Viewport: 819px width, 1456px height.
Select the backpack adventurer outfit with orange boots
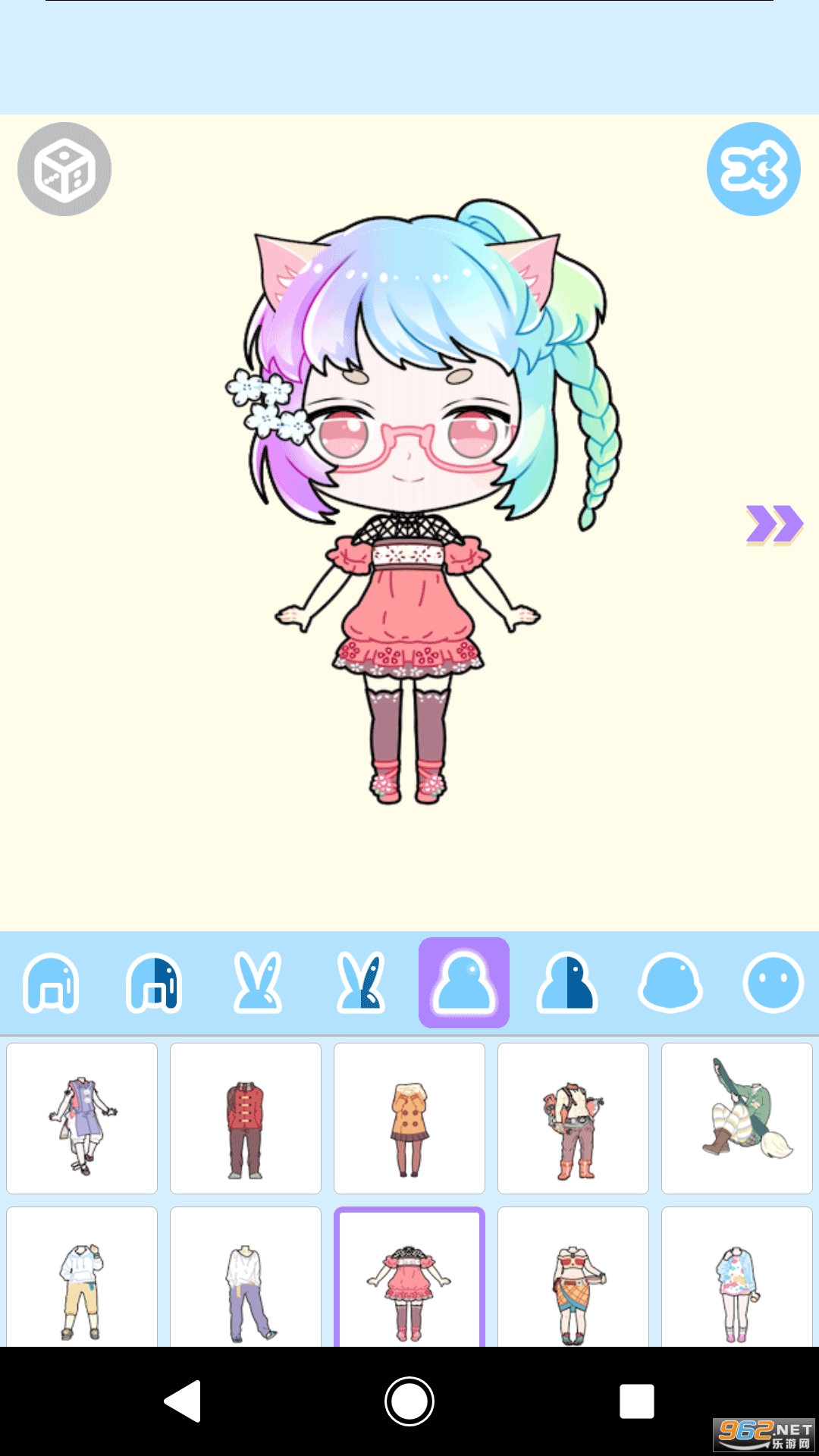(573, 1119)
